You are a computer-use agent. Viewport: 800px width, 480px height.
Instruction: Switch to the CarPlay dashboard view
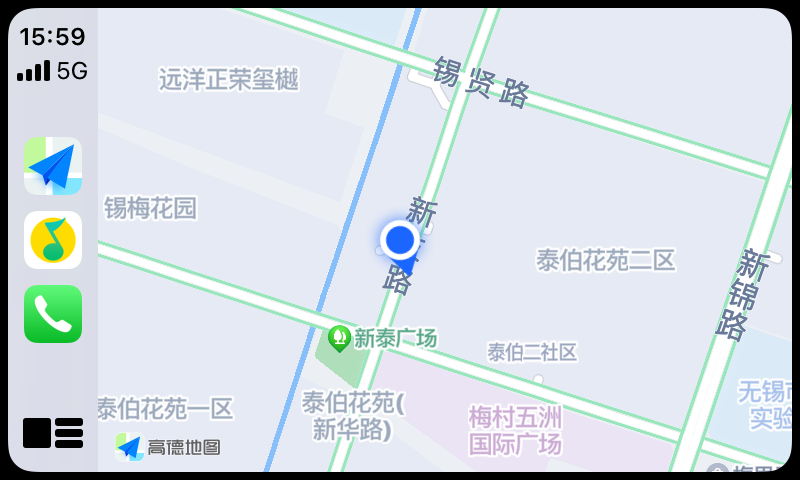53,433
